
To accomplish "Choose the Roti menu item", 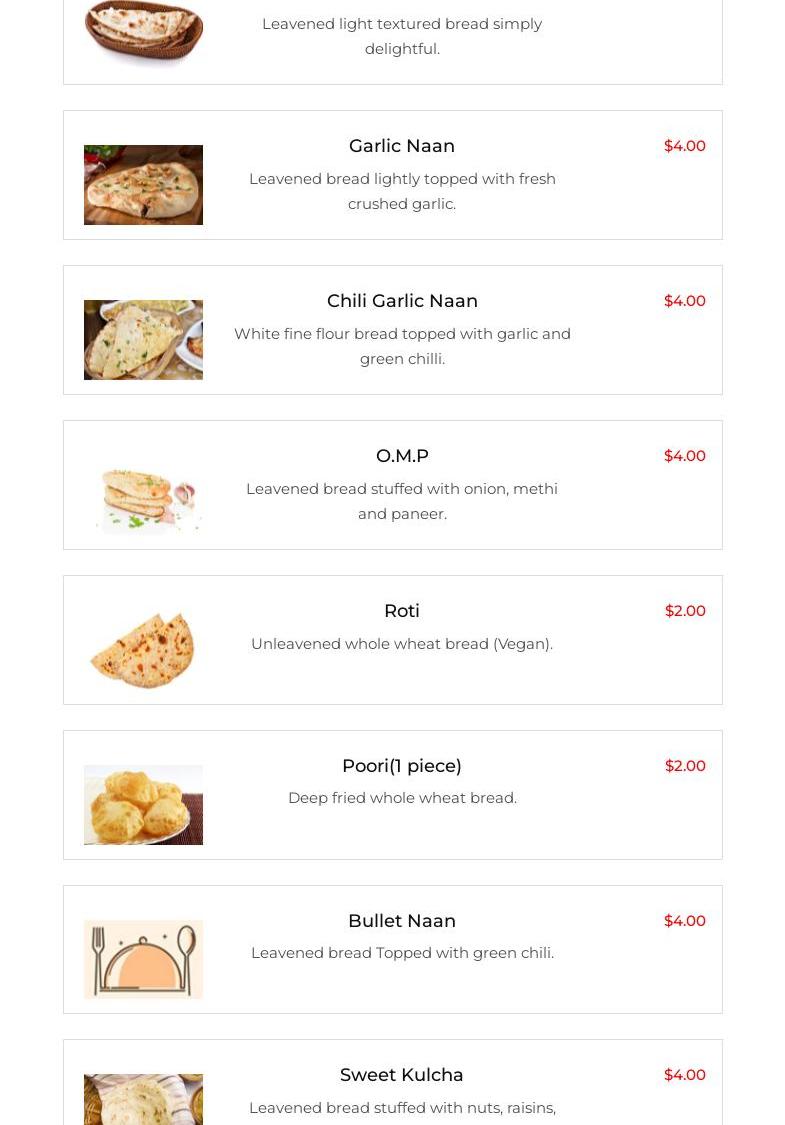I will (401, 611).
